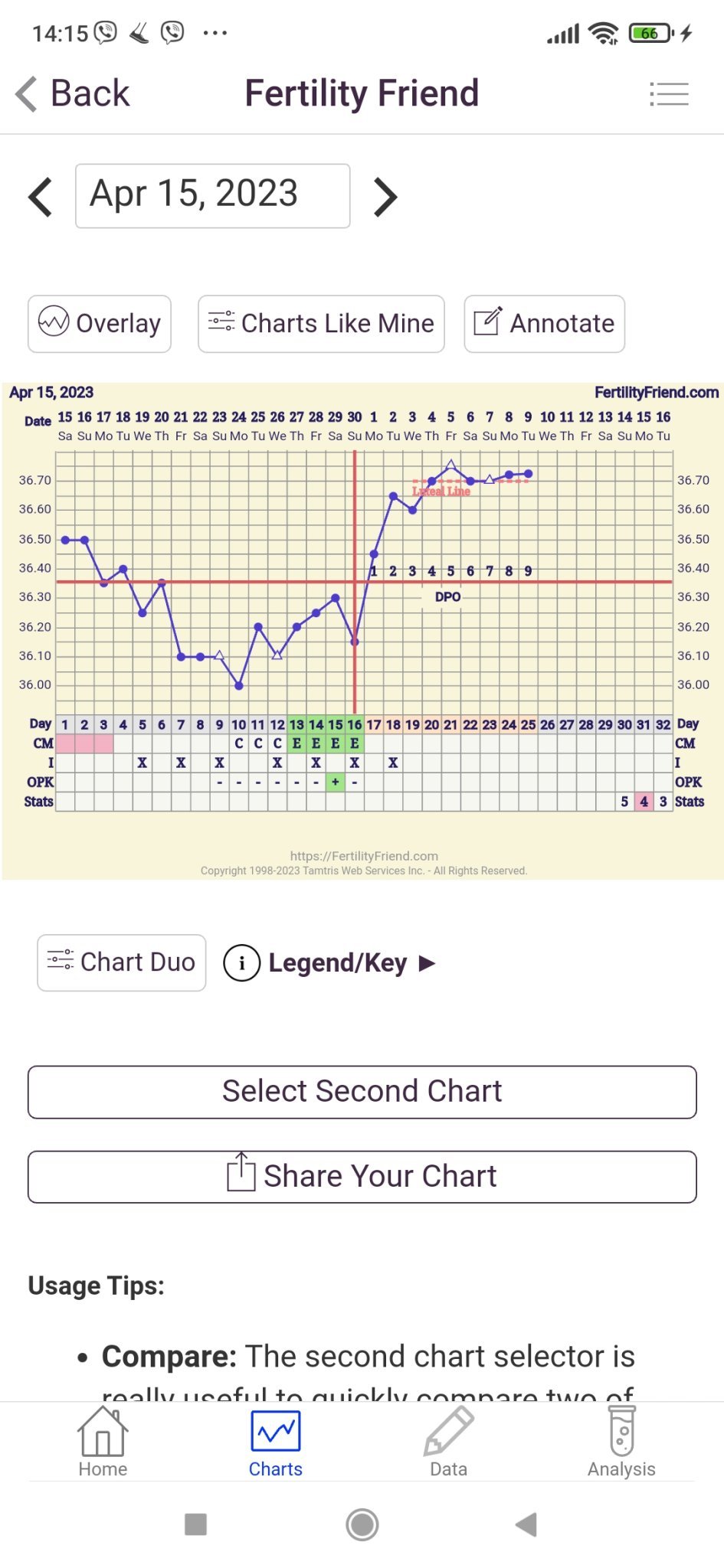
Task: Open the Apr 15, 2023 date picker
Action: 212,195
